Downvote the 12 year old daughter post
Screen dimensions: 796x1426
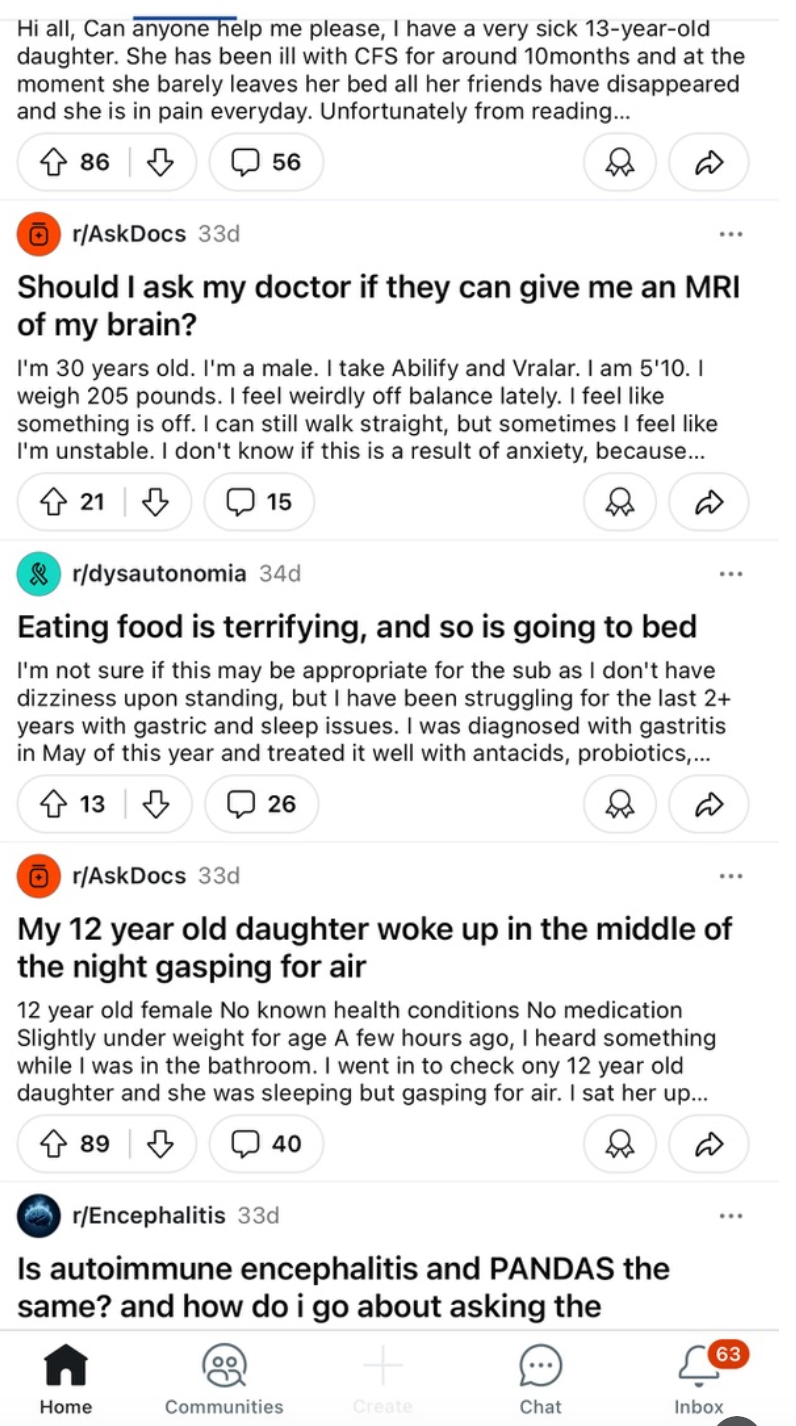160,1143
